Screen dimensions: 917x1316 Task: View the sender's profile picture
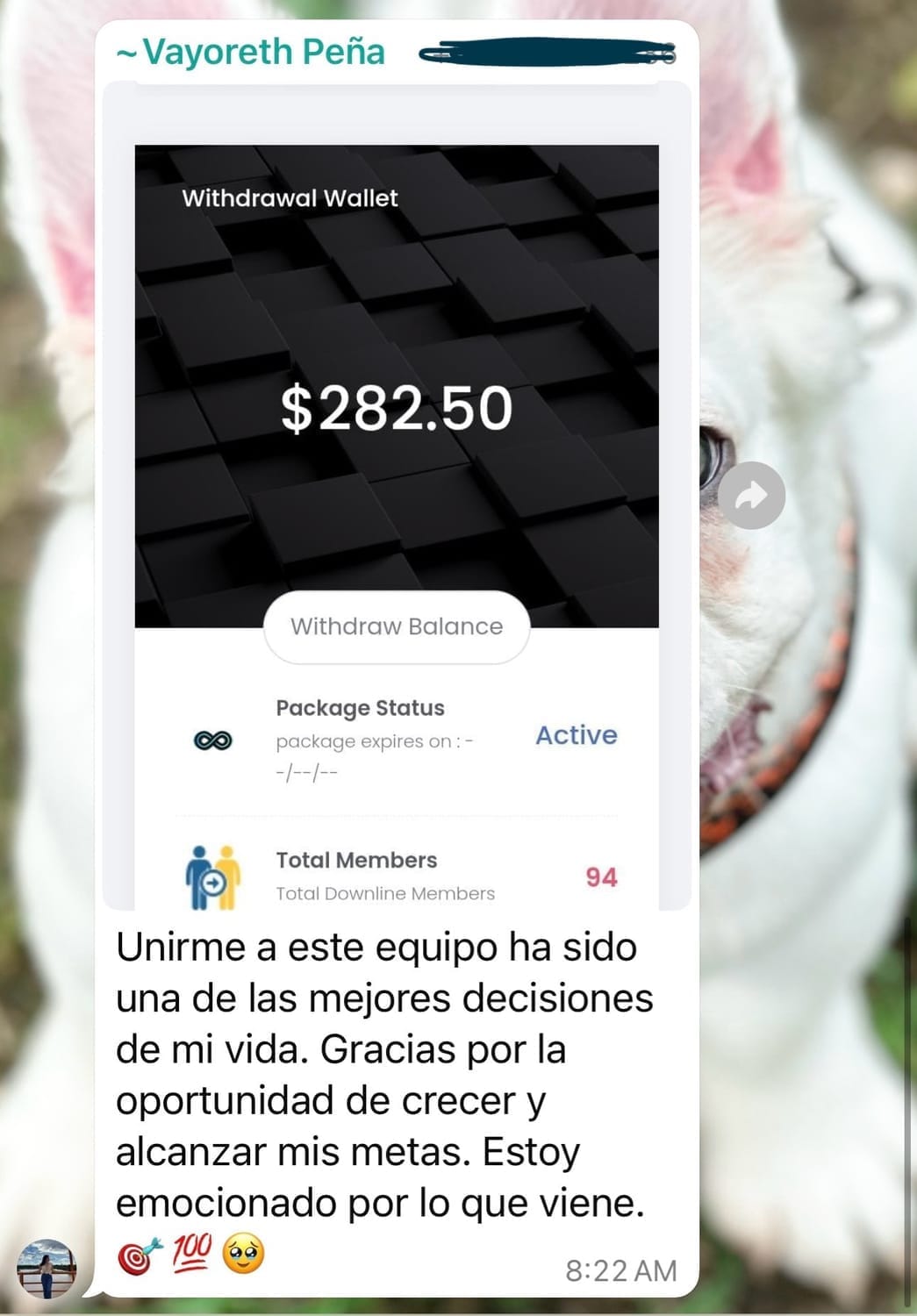[47, 1269]
